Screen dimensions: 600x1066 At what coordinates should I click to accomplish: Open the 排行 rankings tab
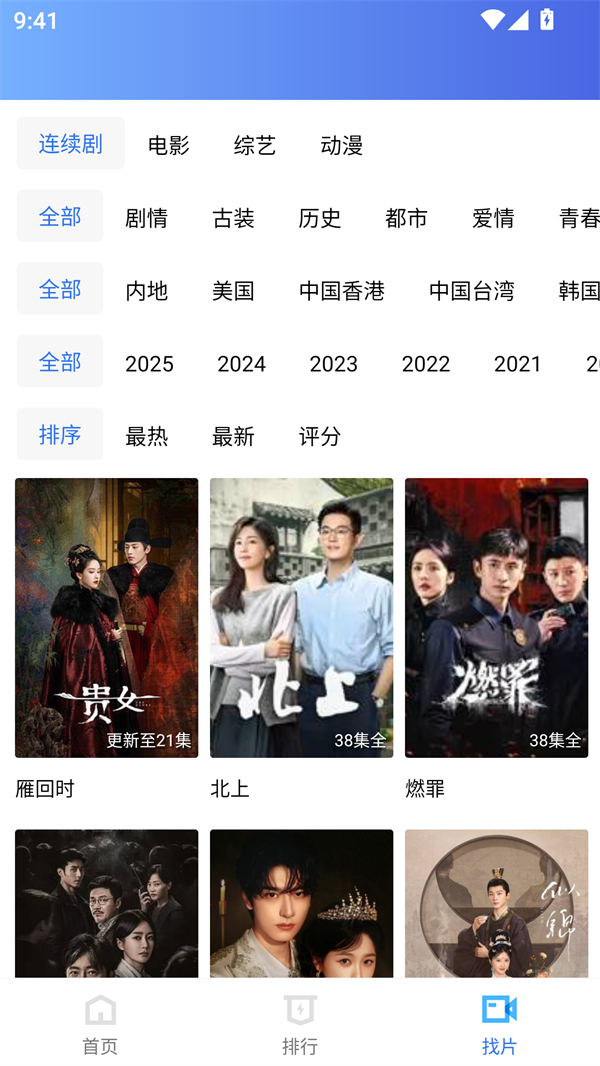click(x=300, y=1024)
